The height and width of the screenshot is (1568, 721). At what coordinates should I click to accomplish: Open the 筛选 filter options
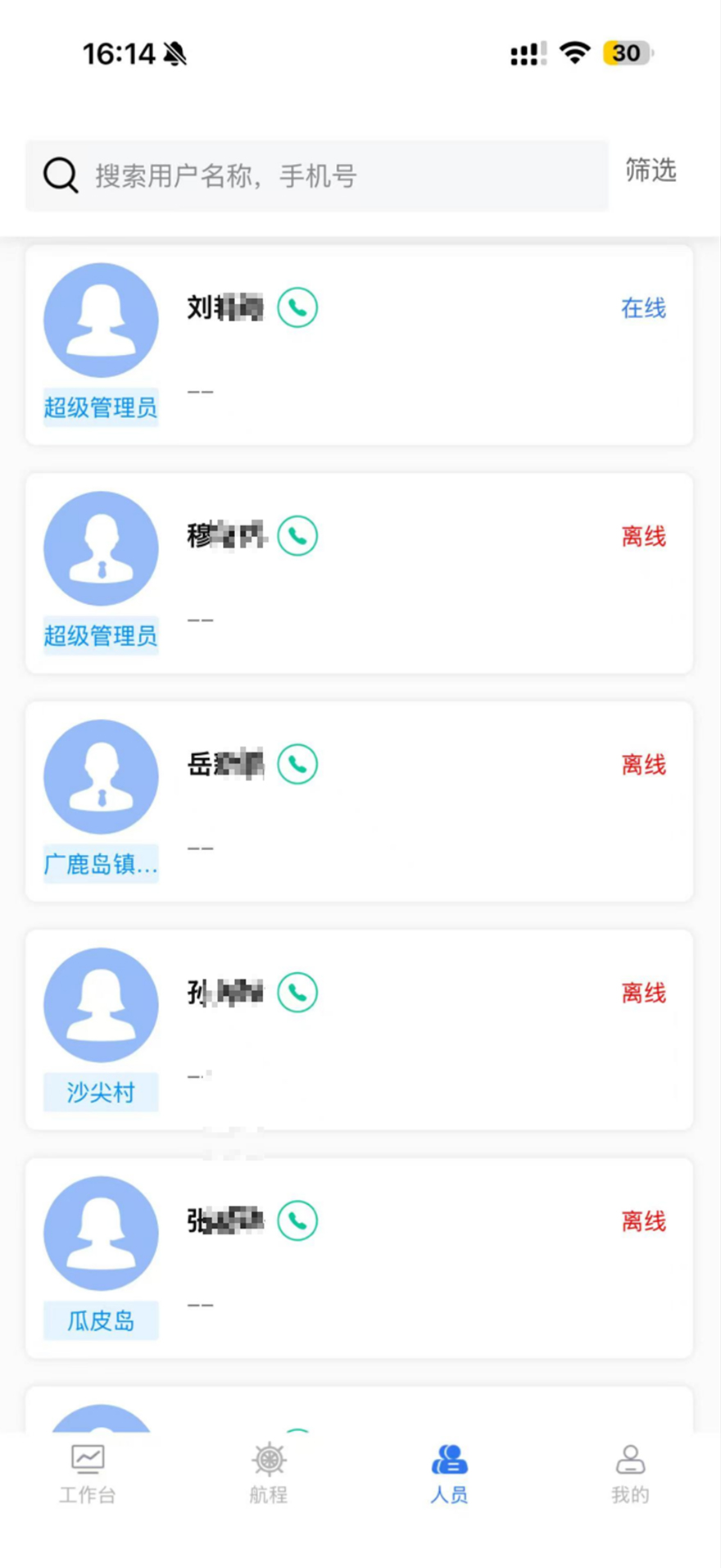[651, 171]
